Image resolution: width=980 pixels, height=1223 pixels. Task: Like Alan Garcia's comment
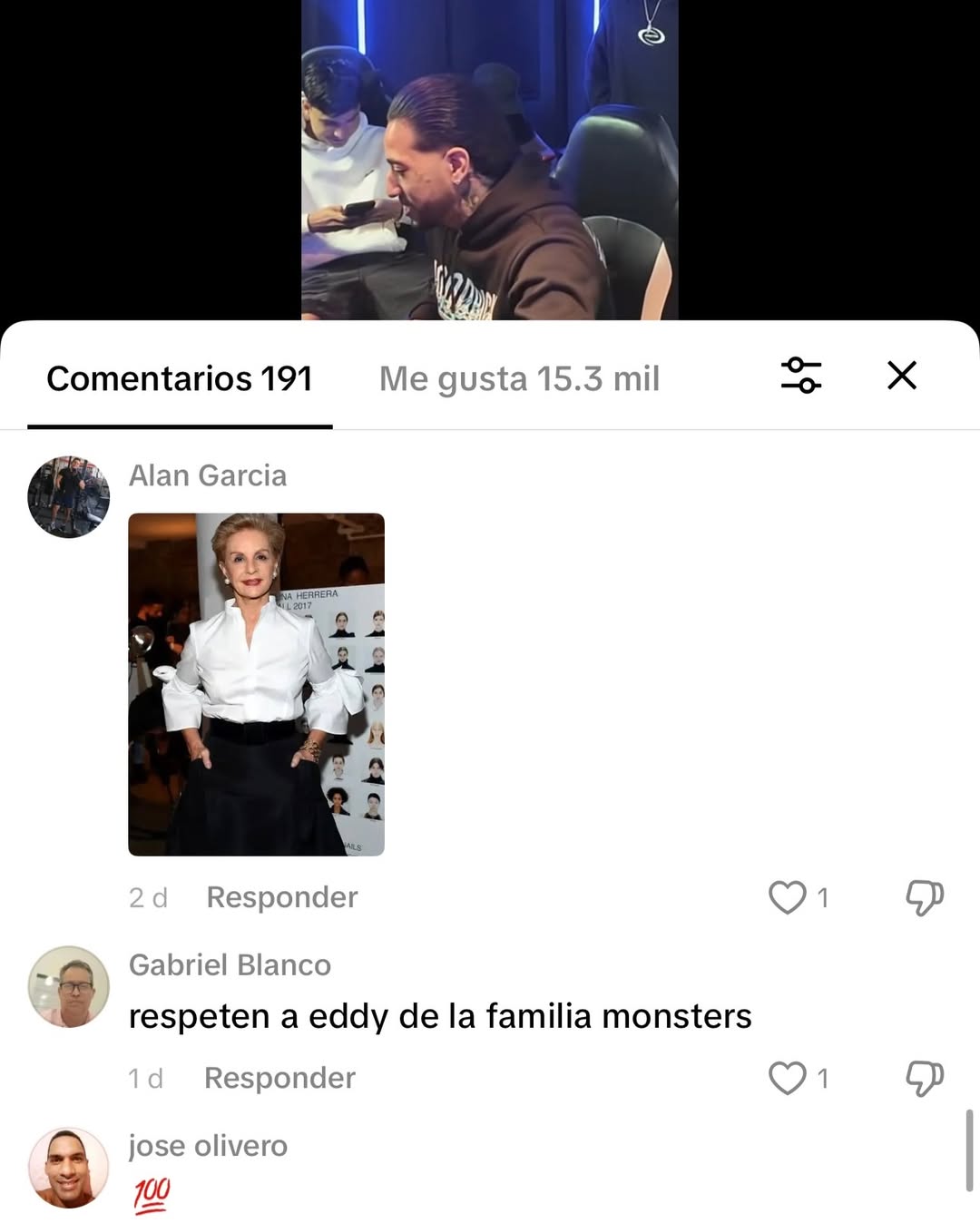[x=787, y=897]
